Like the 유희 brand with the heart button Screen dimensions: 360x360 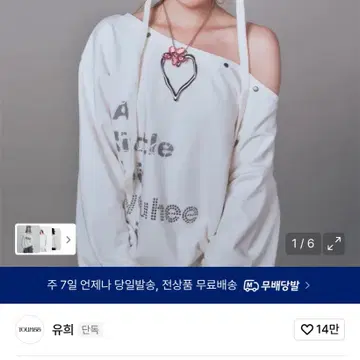pyautogui.click(x=319, y=330)
